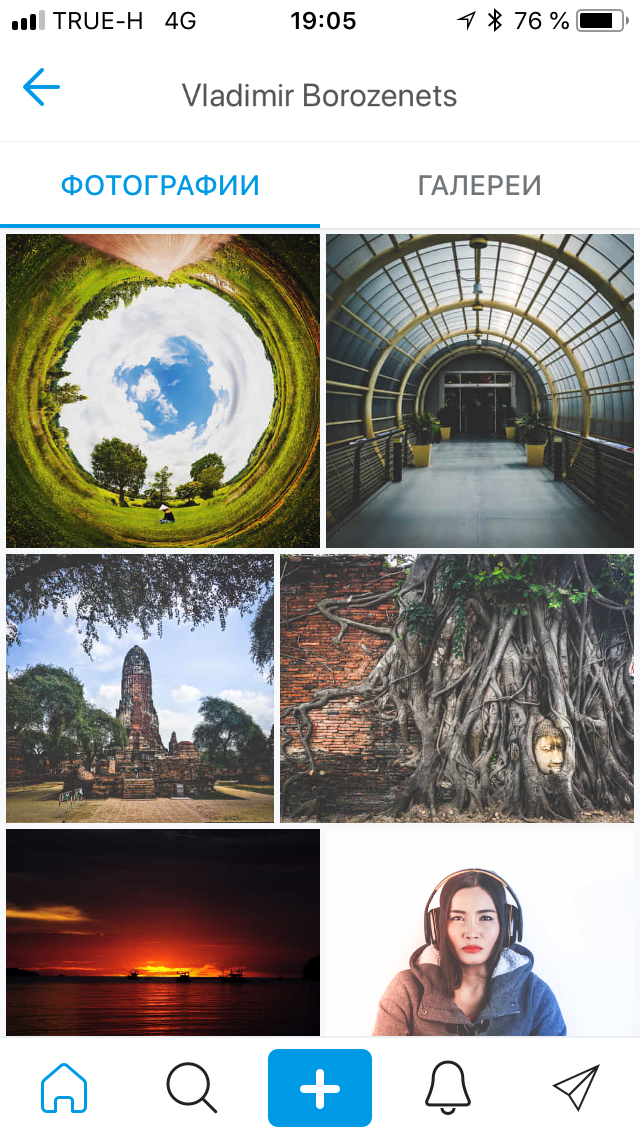Screen dimensions: 640x1136
Task: Switch to the ГАЛЕРЕИ tab
Action: point(480,185)
